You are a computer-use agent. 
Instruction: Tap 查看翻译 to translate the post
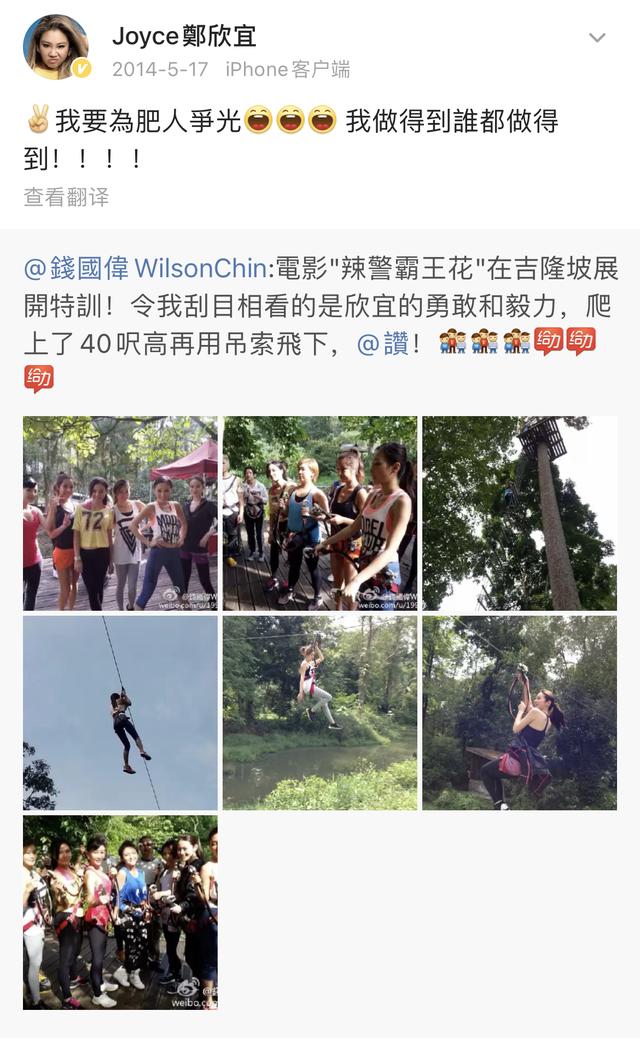click(x=66, y=197)
